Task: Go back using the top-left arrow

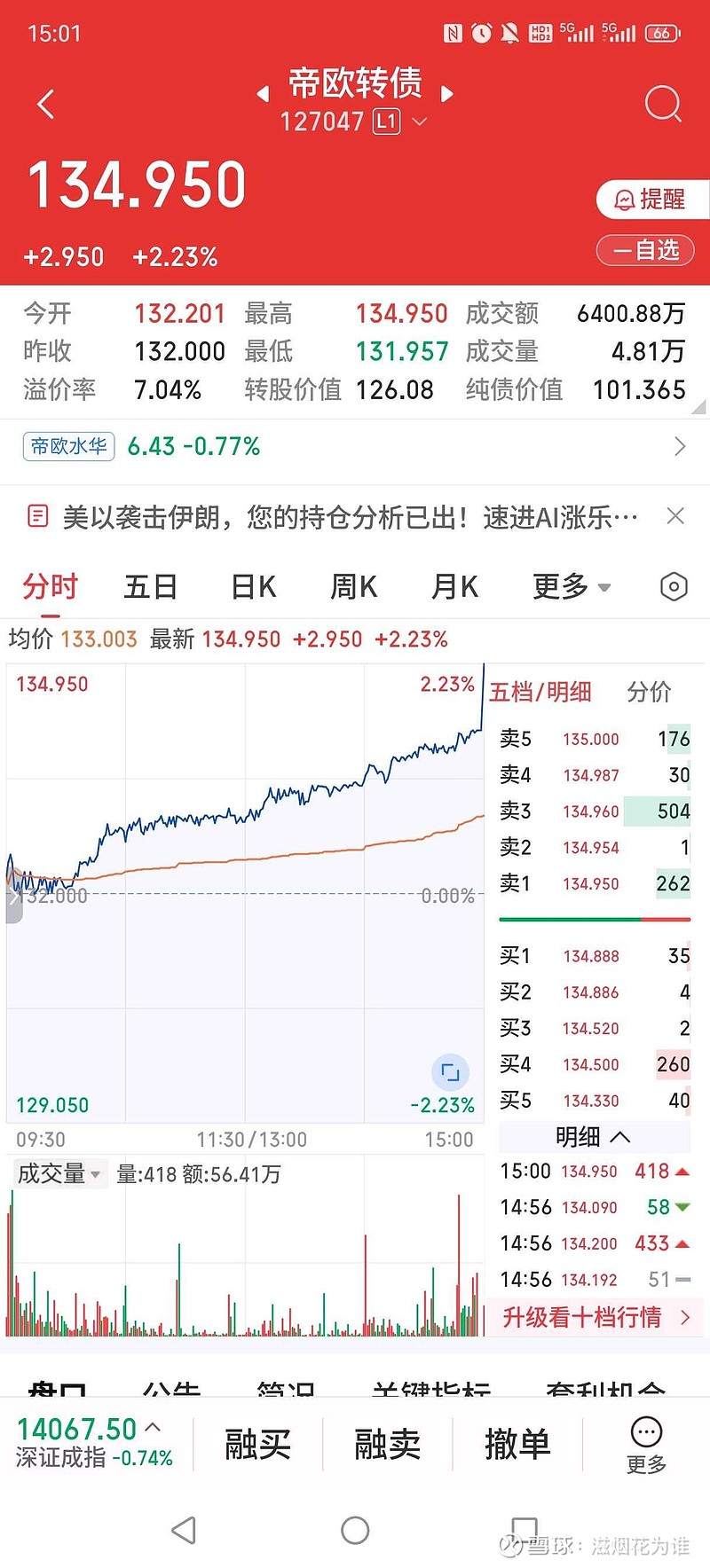Action: (46, 105)
